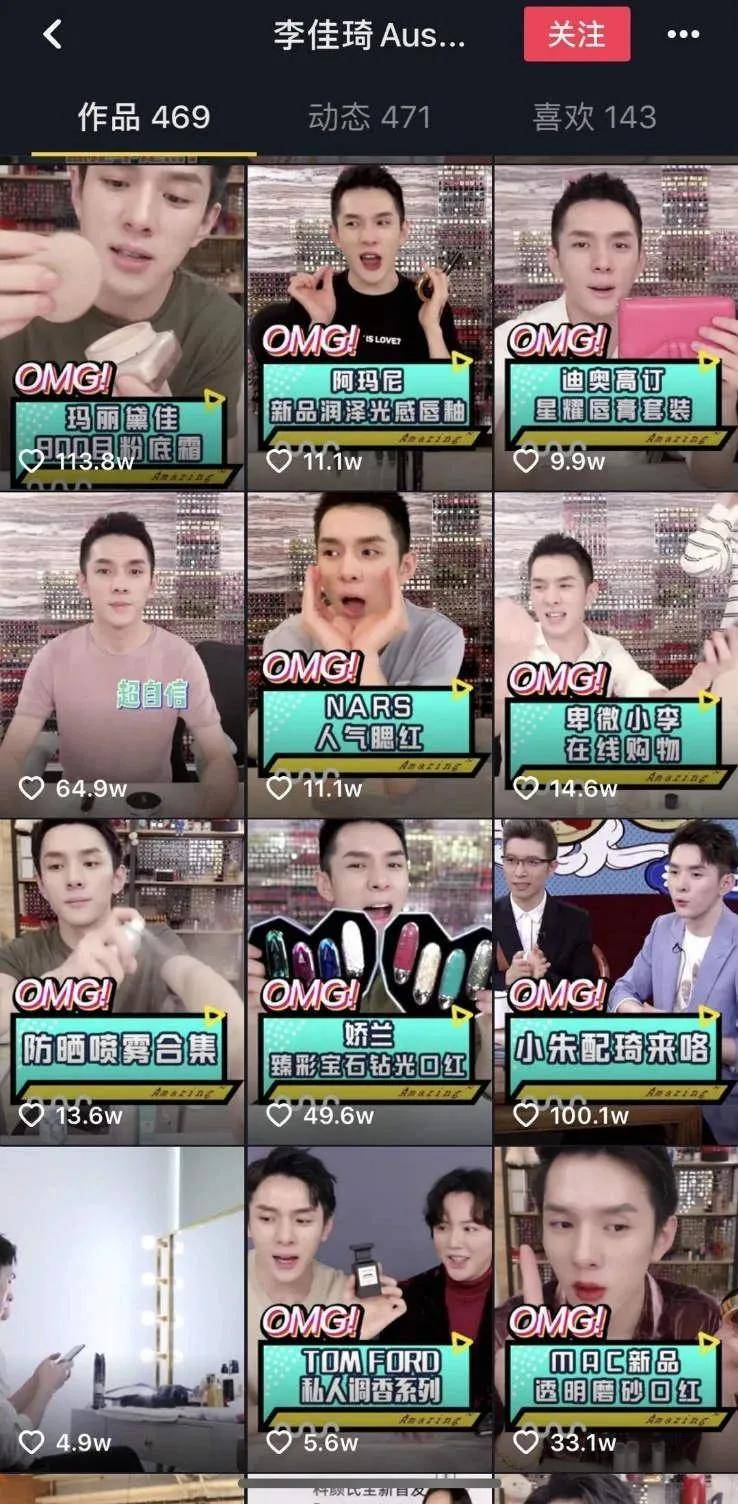Follow this account with the red 关注 button
This screenshot has height=1504, width=738.
(577, 34)
